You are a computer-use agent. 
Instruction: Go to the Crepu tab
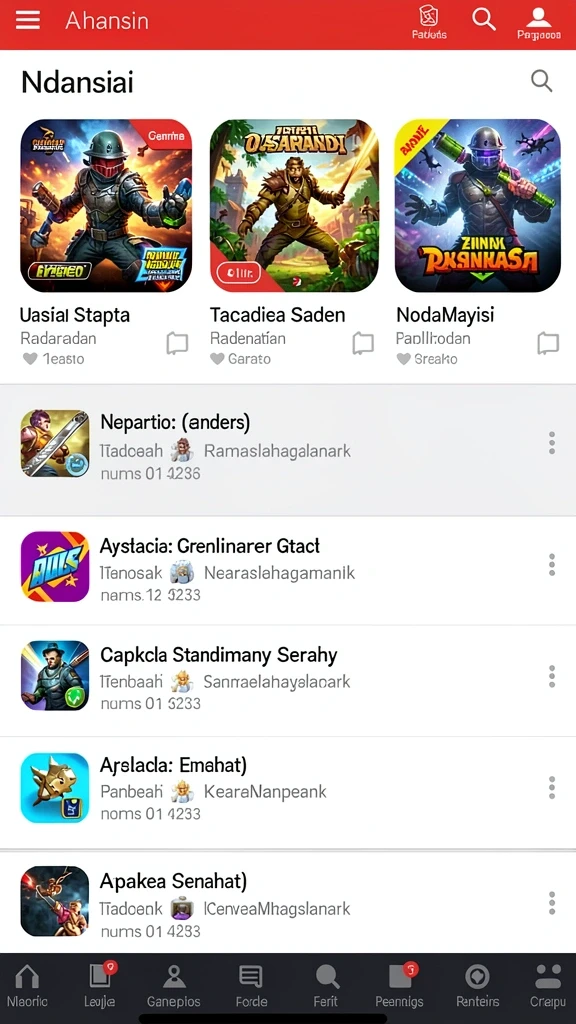548,987
